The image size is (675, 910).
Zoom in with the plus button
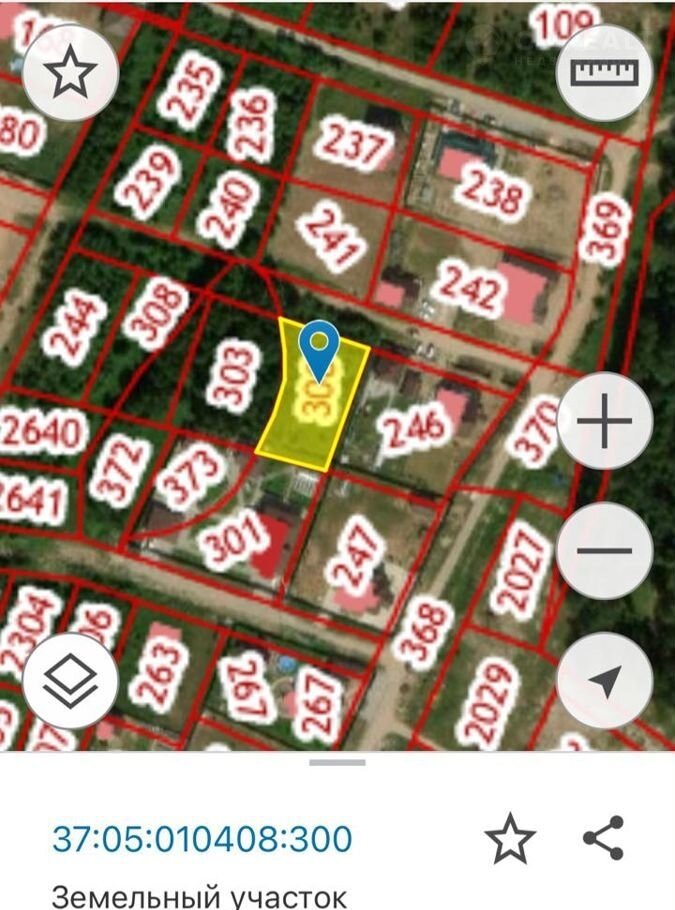coord(604,422)
